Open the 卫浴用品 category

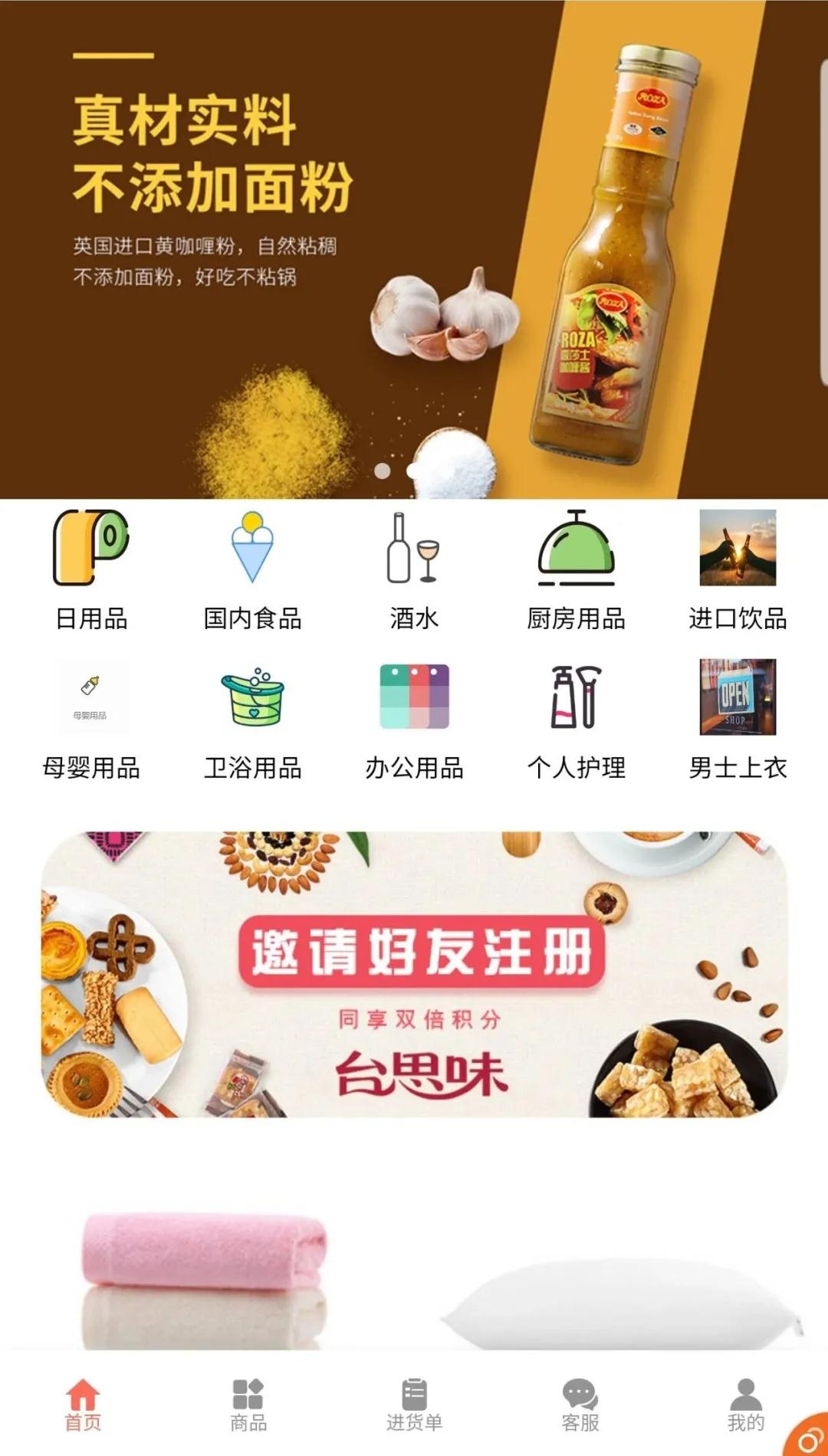point(252,719)
